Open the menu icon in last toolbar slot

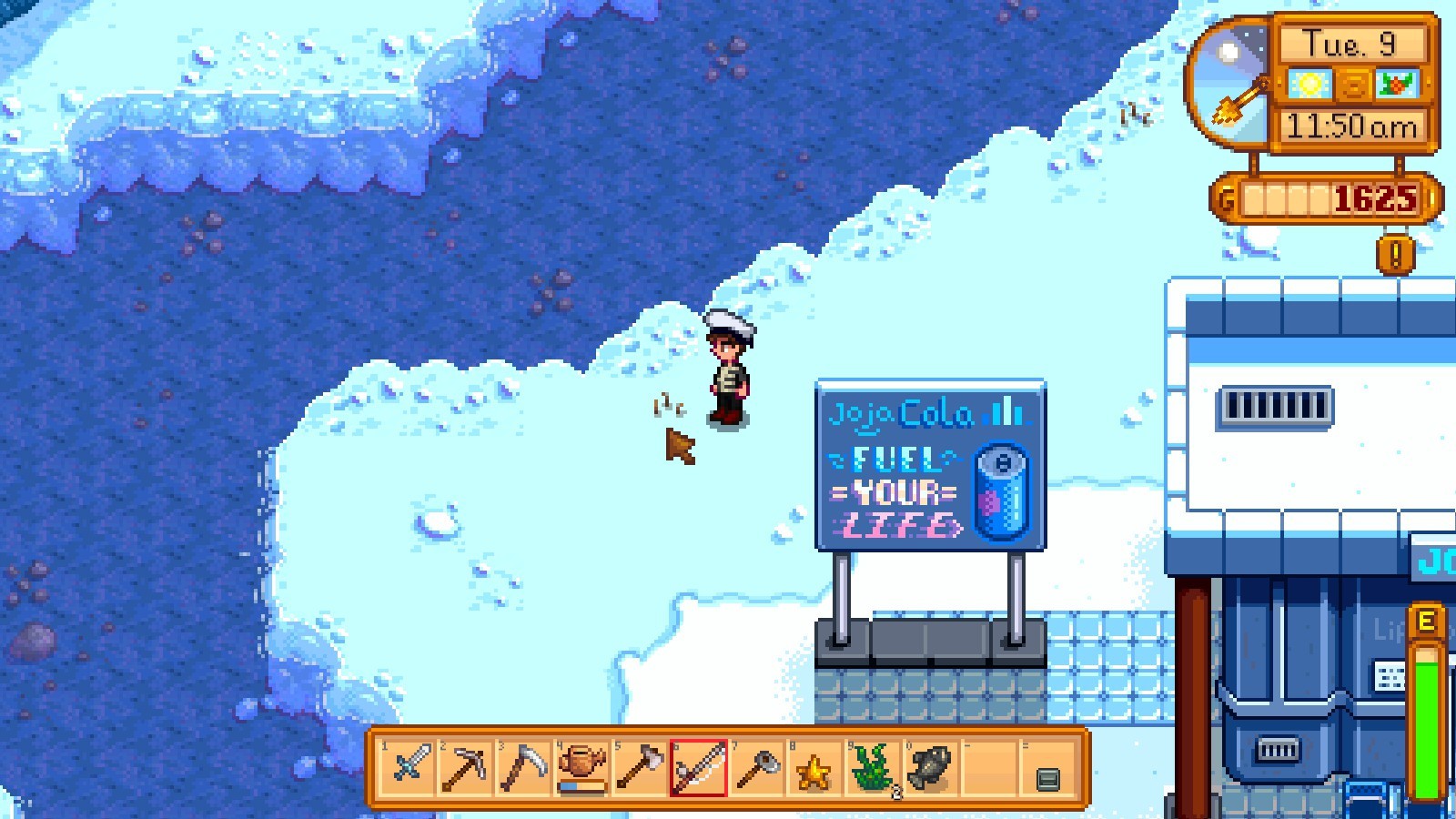click(1046, 779)
